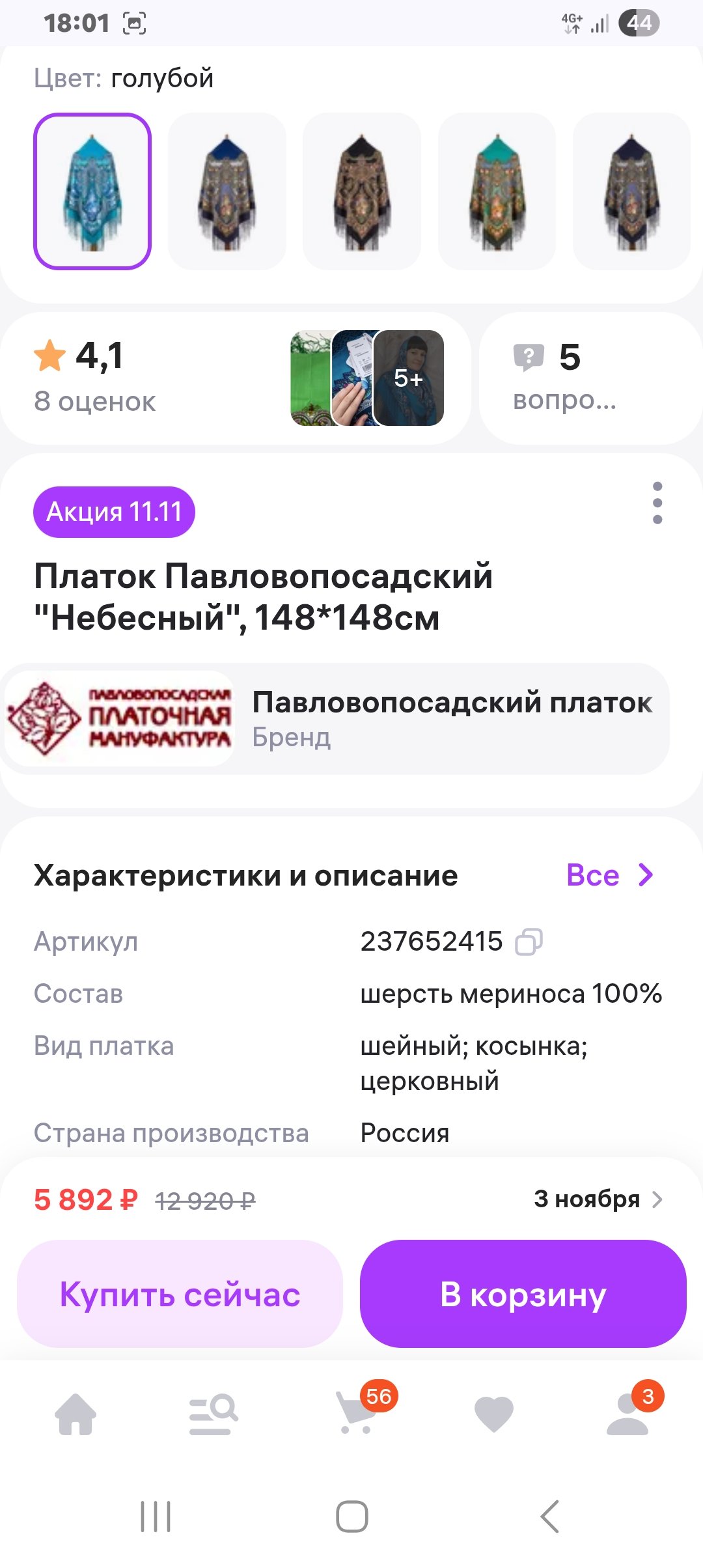The height and width of the screenshot is (1568, 703).
Task: Open the three-dot overflow menu
Action: [657, 503]
